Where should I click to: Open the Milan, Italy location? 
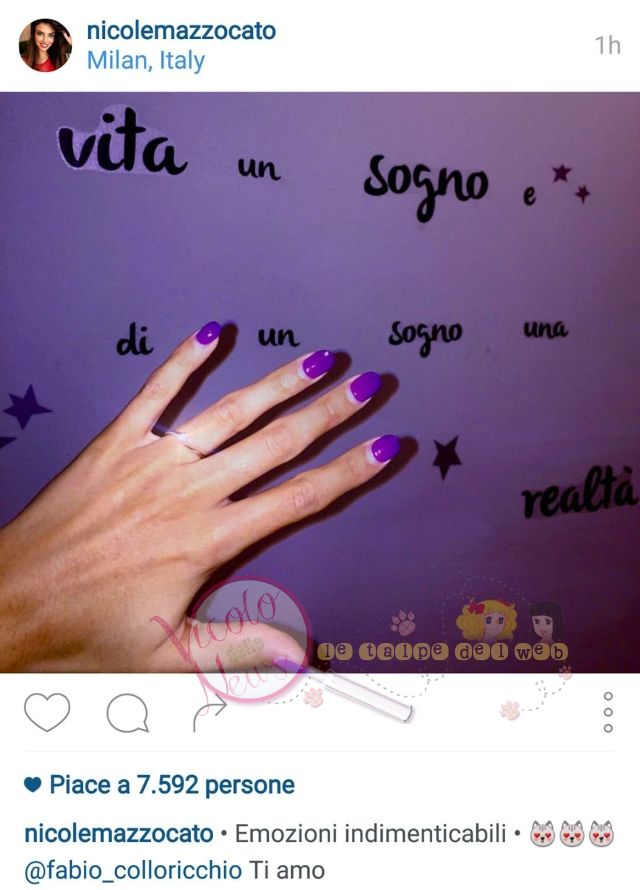click(146, 60)
